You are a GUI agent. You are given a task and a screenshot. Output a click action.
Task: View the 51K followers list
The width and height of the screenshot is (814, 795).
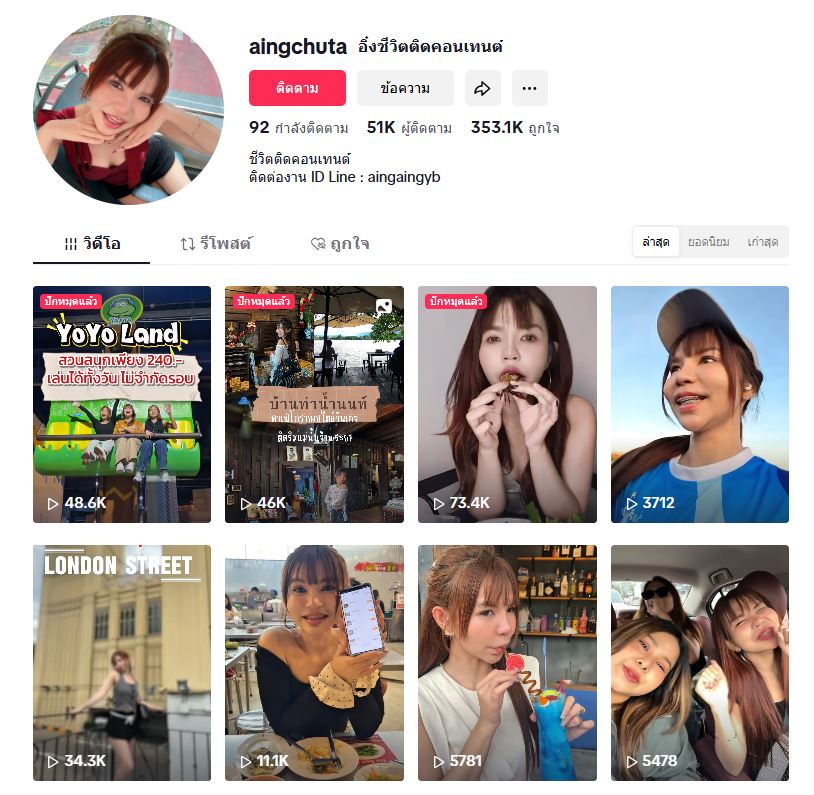point(409,128)
